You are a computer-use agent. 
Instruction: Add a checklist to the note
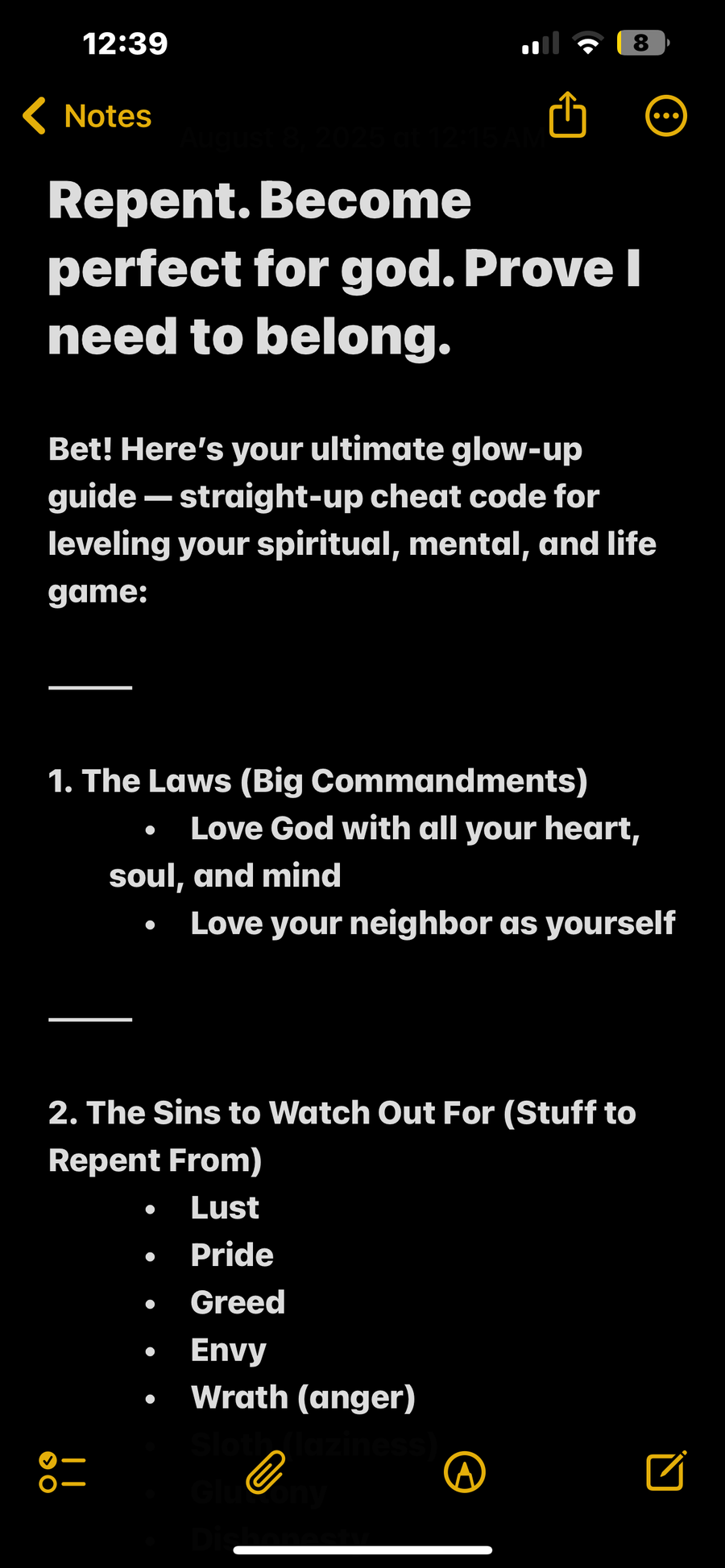coord(62,1472)
